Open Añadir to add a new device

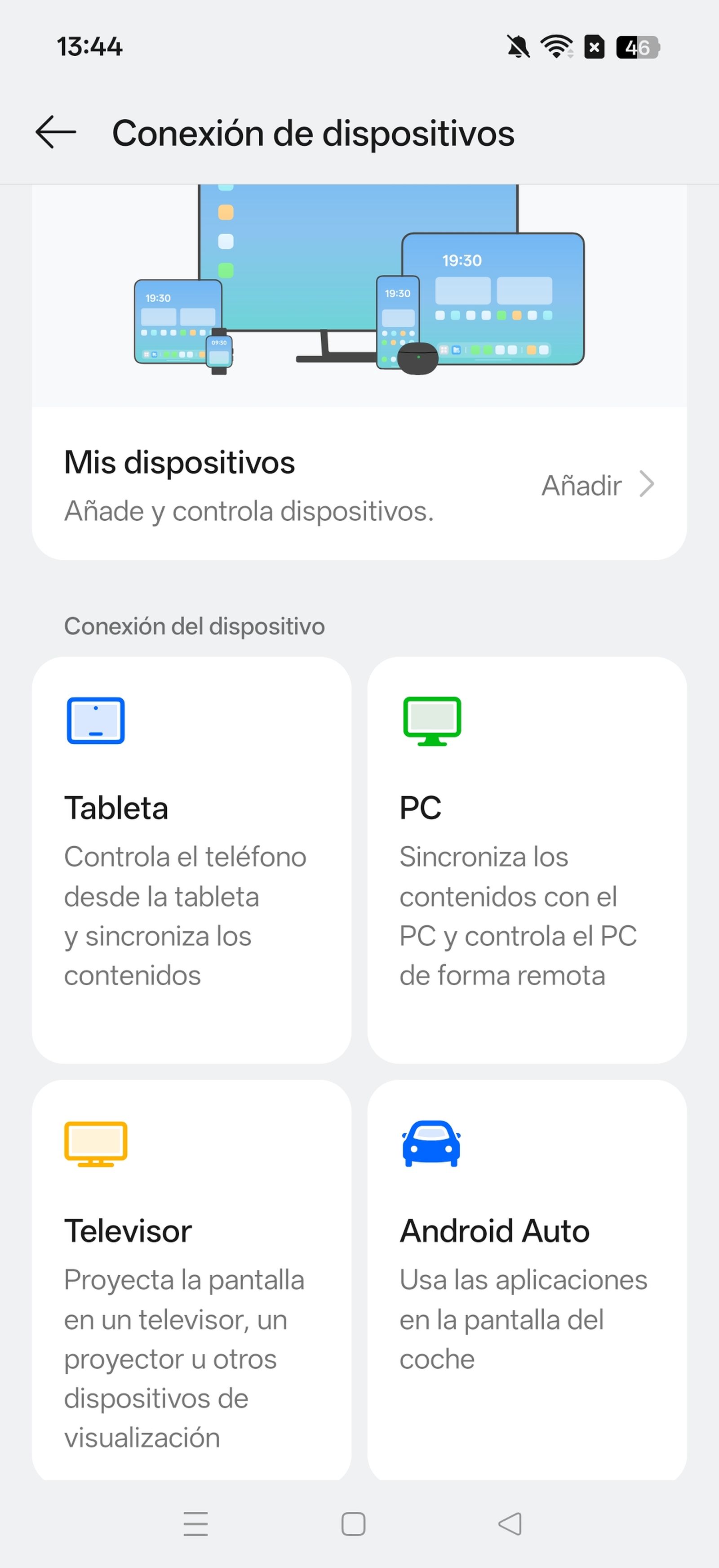pyautogui.click(x=580, y=485)
